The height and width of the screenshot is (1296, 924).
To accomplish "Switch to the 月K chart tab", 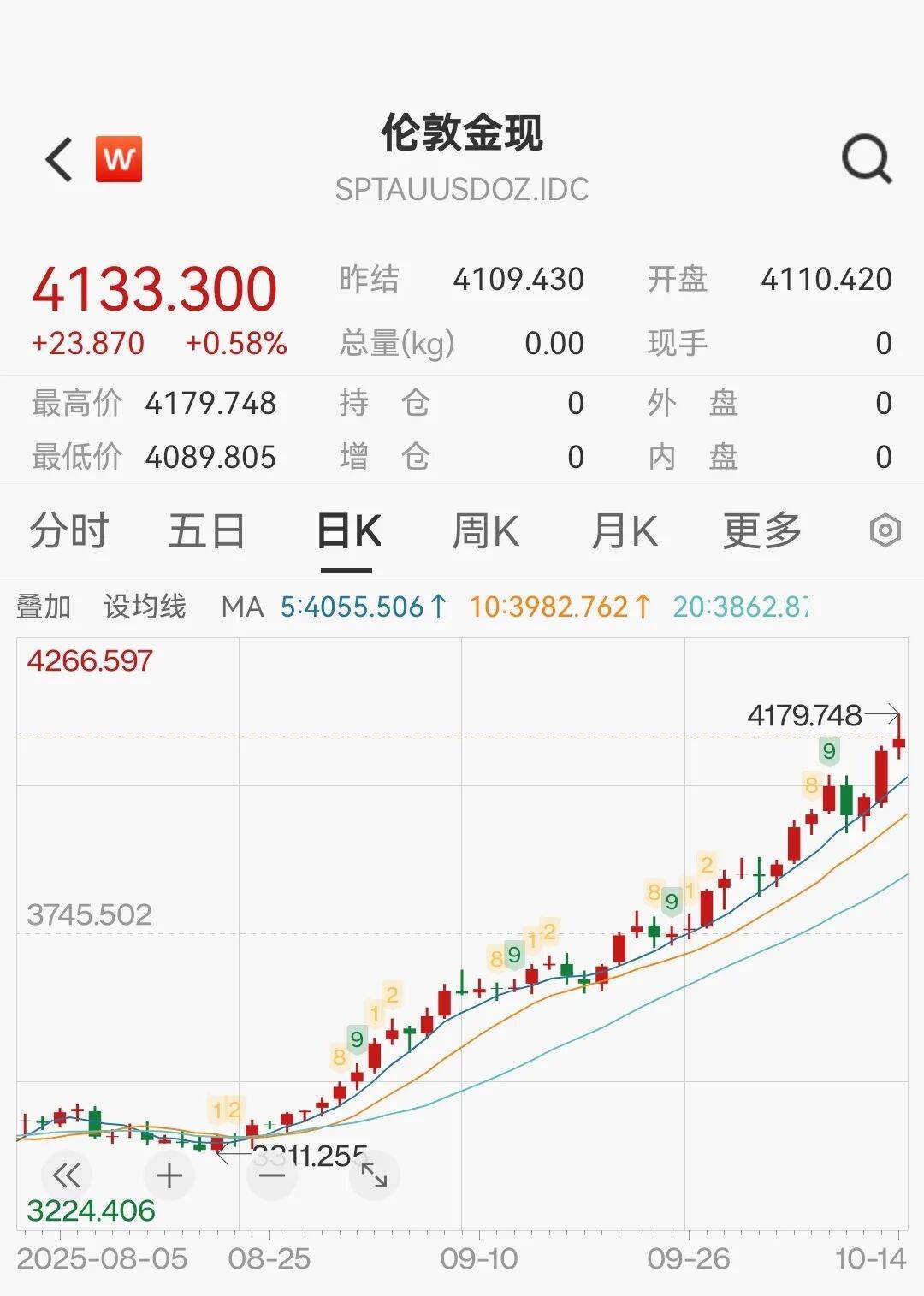I will click(x=625, y=531).
